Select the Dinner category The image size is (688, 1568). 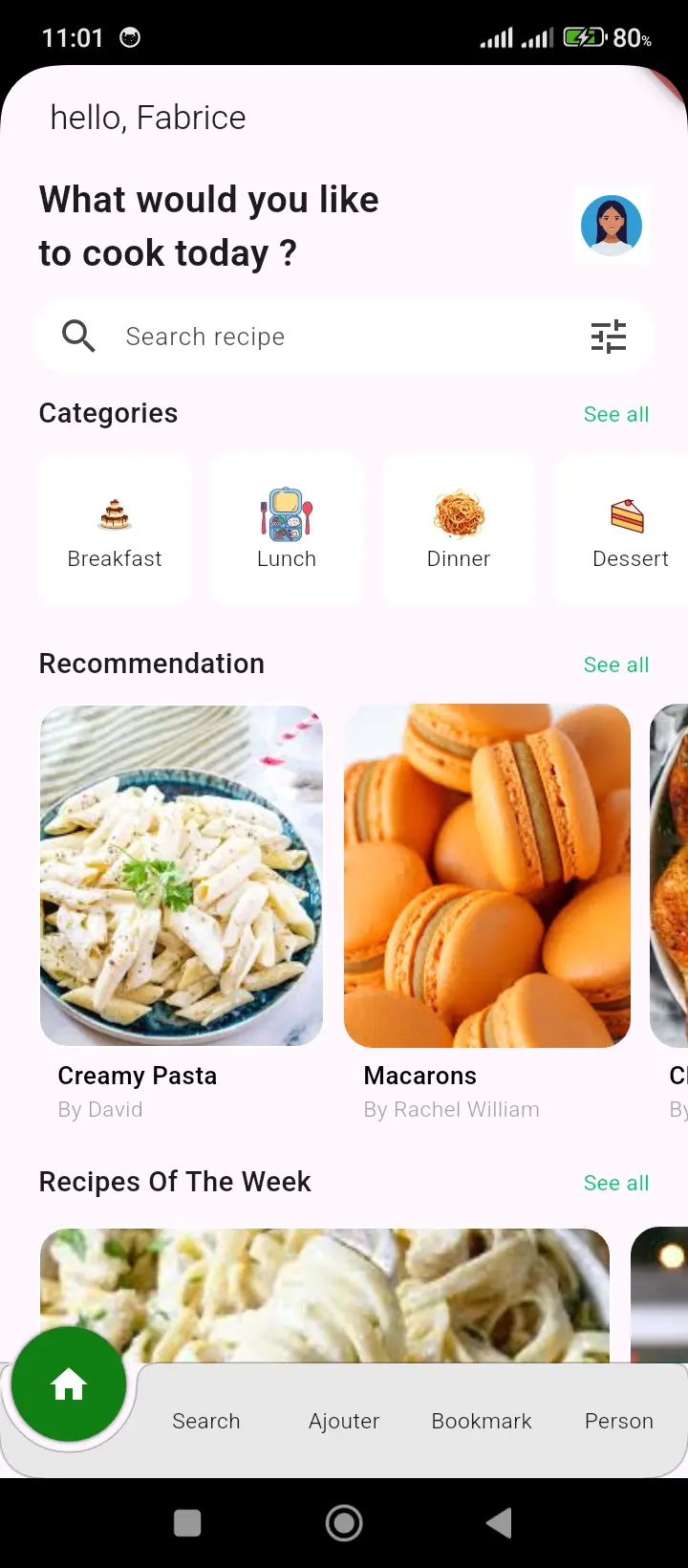click(459, 529)
